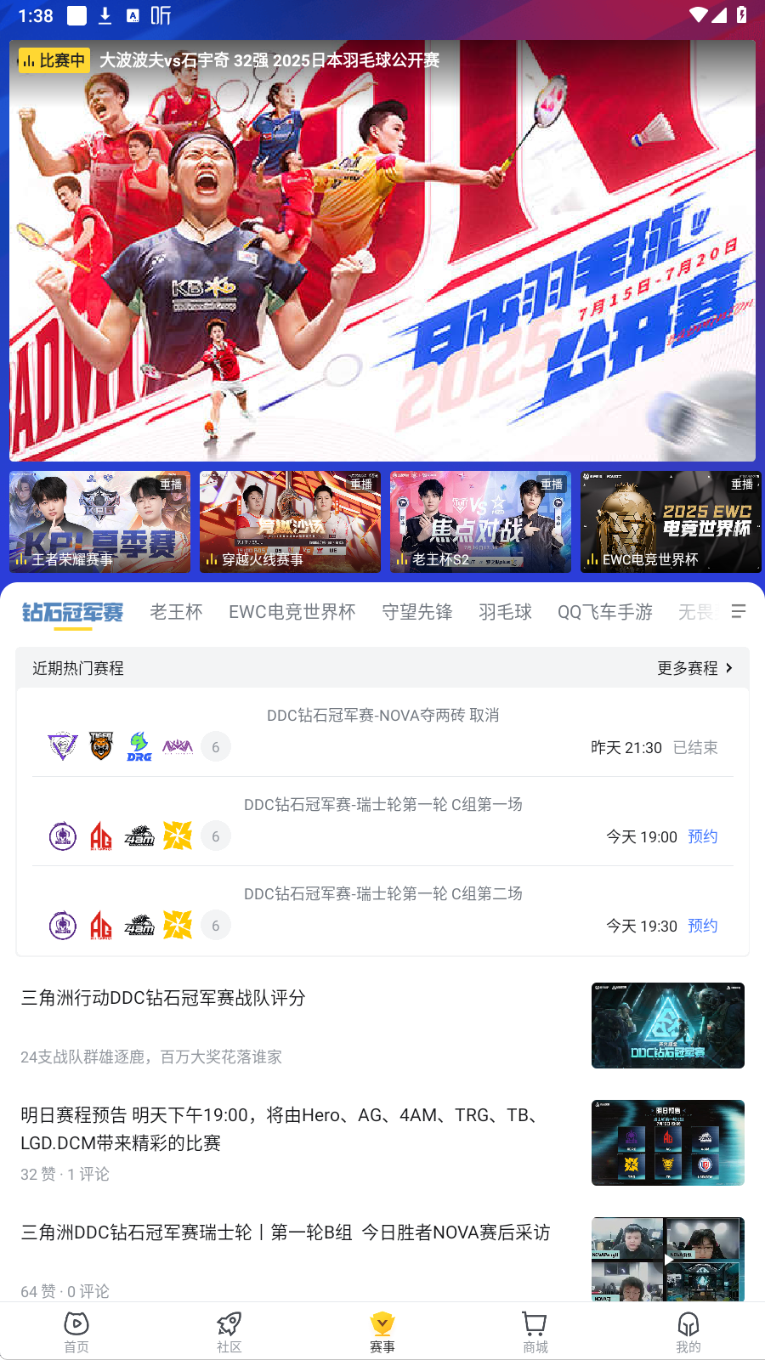This screenshot has height=1360, width=765.
Task: Select the AG team logo in C组第一场 match
Action: [101, 836]
